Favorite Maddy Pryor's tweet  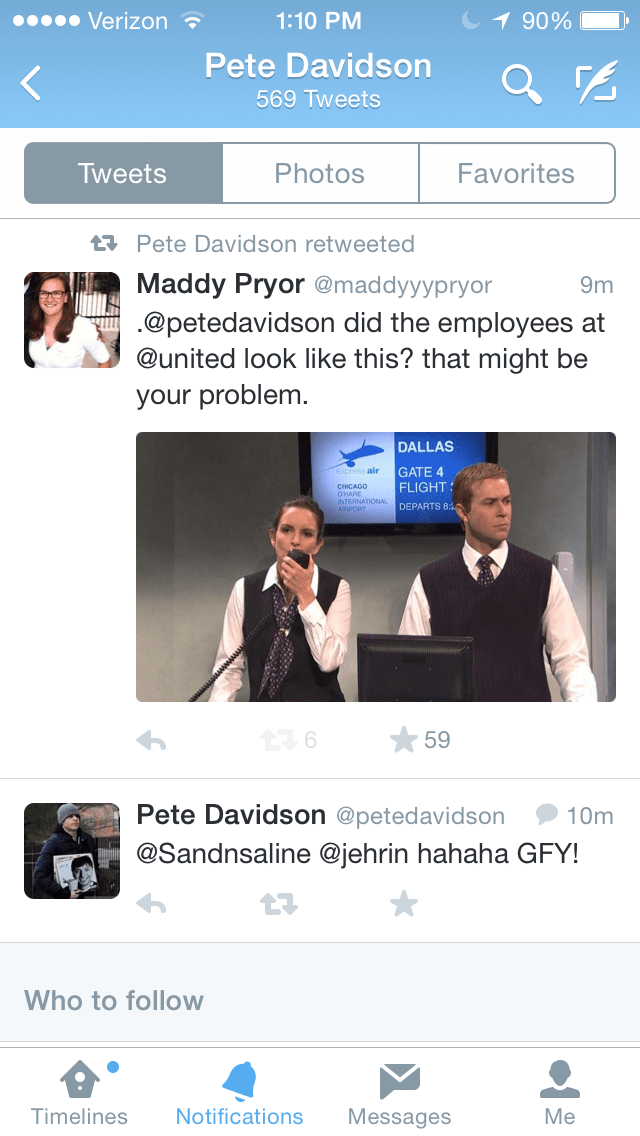[404, 740]
